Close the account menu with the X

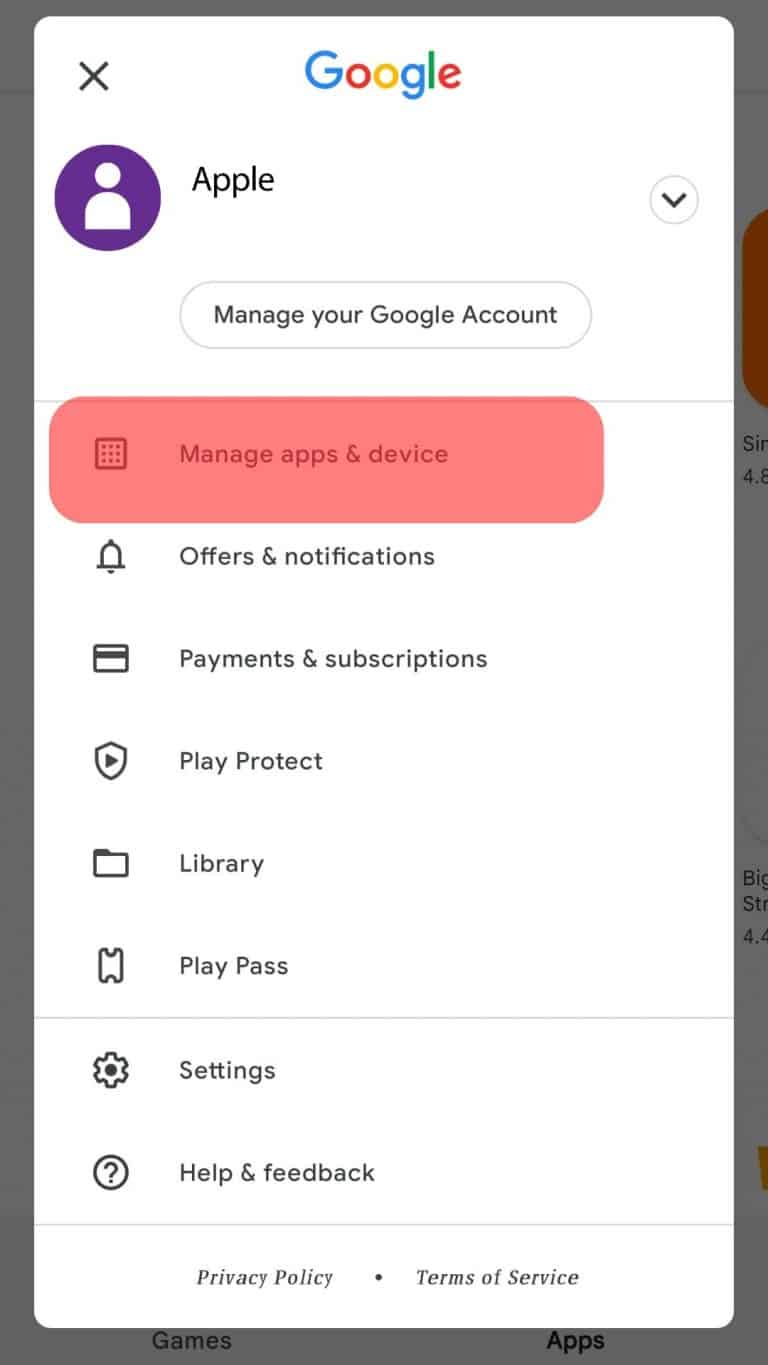tap(92, 76)
